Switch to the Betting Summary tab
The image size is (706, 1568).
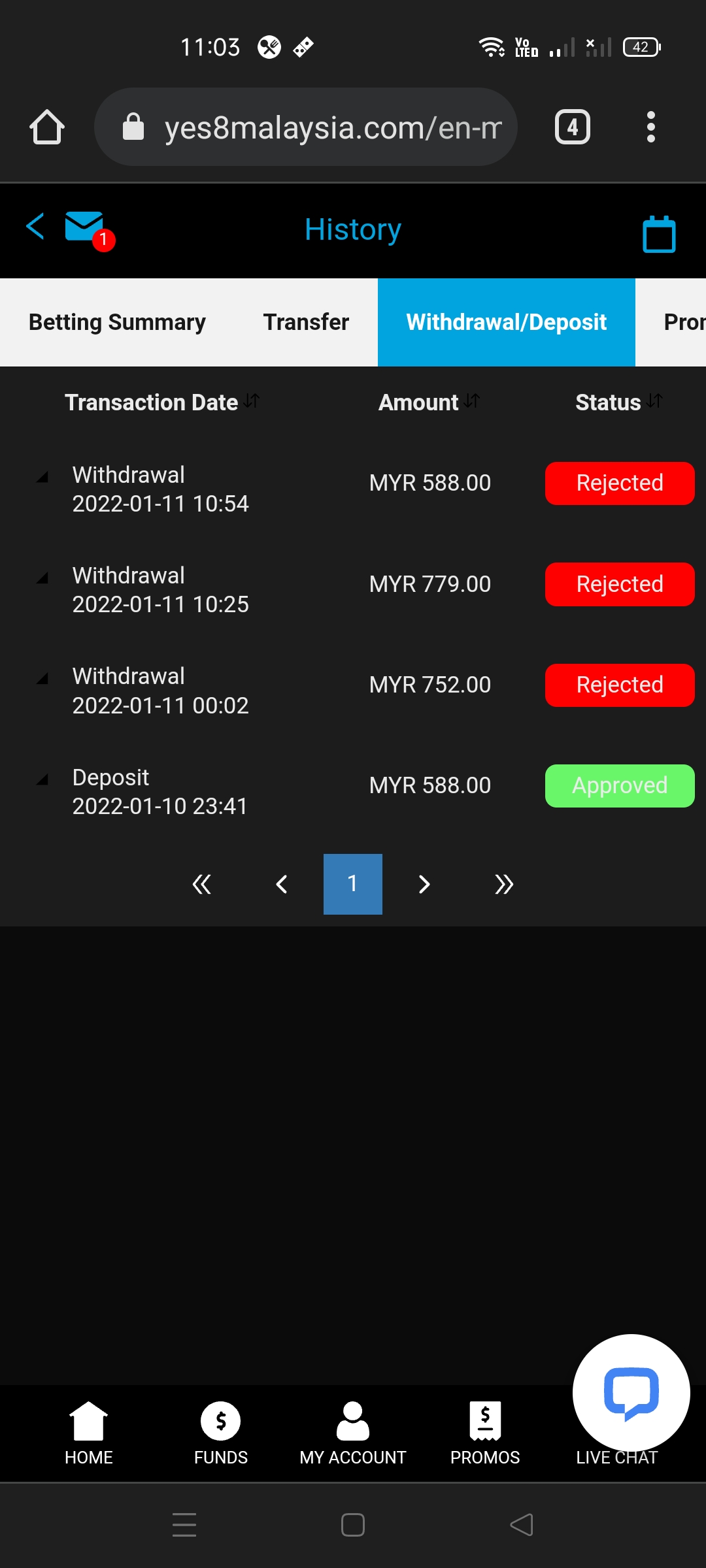click(x=117, y=322)
